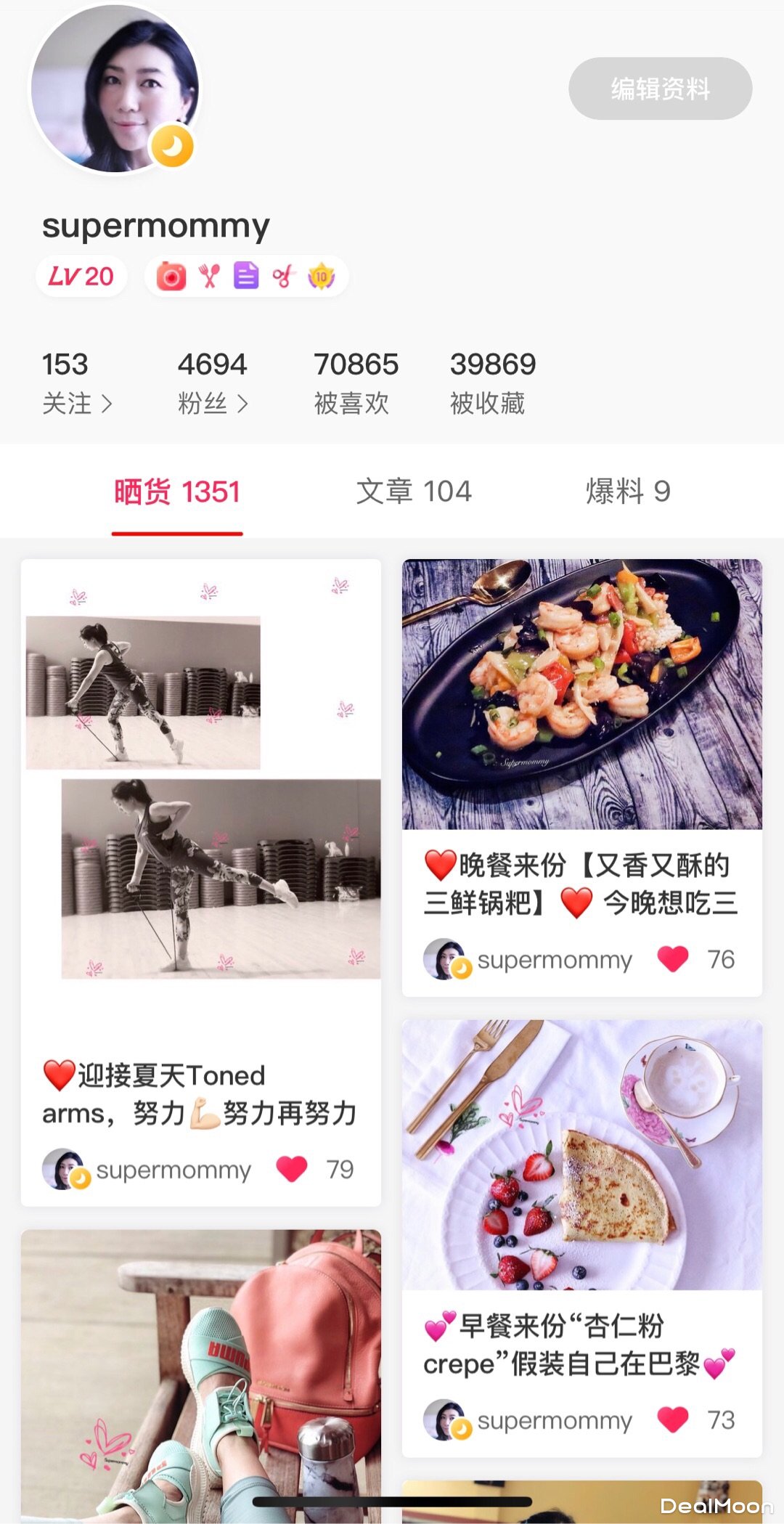
Task: Switch to the 文章 104 tab
Action: tap(414, 492)
